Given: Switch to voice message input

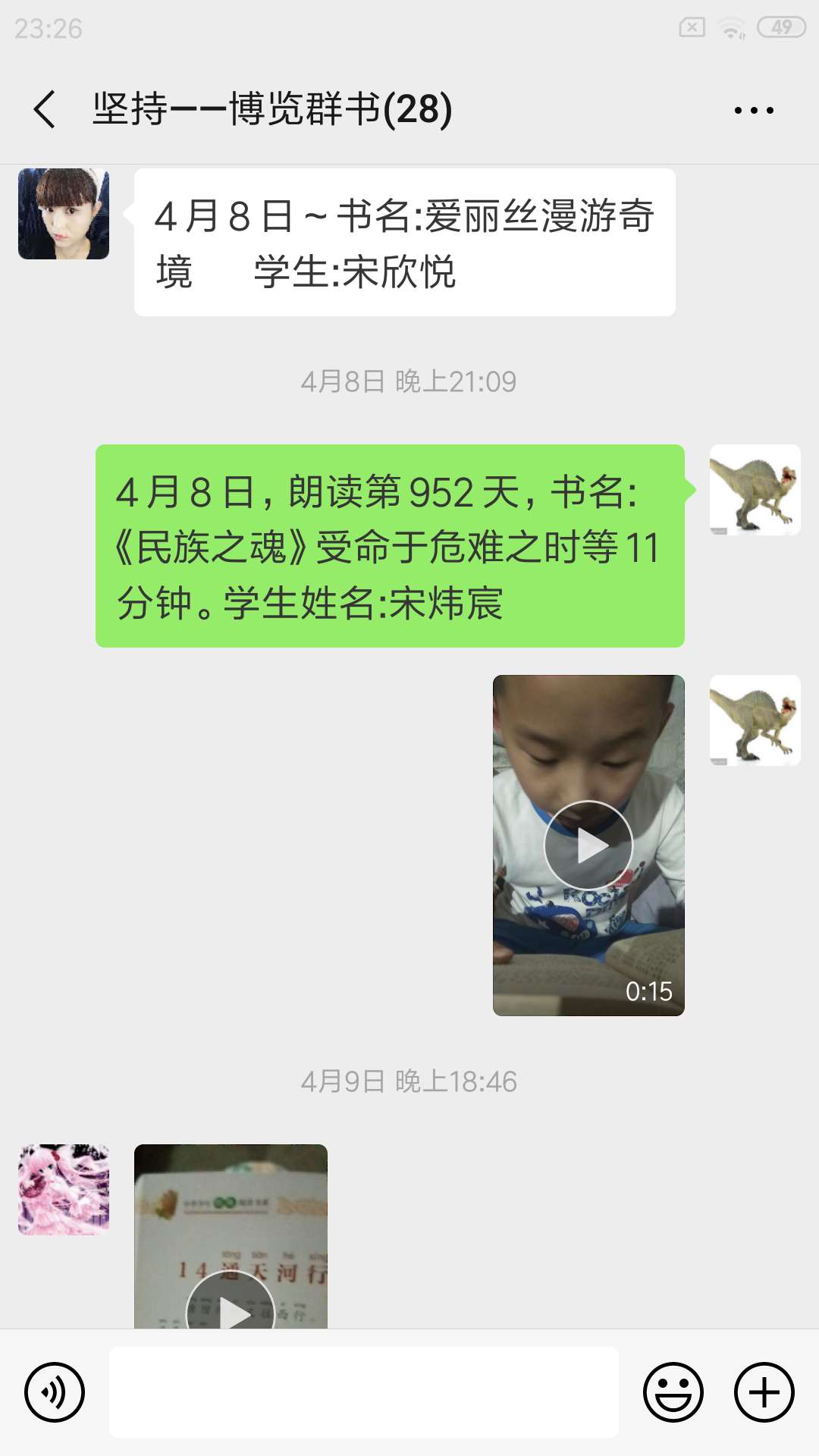Looking at the screenshot, I should point(55,1392).
